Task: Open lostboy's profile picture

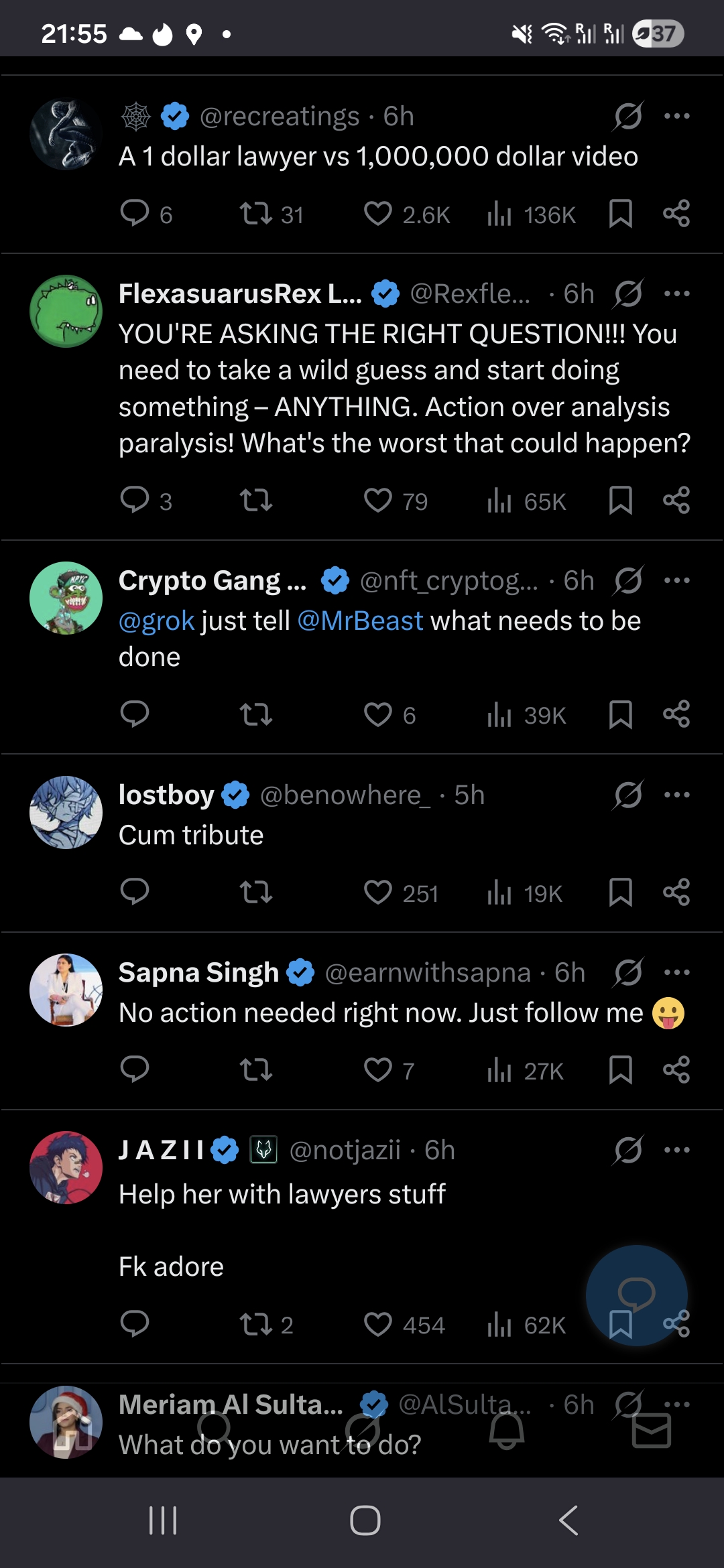Action: coord(66,812)
